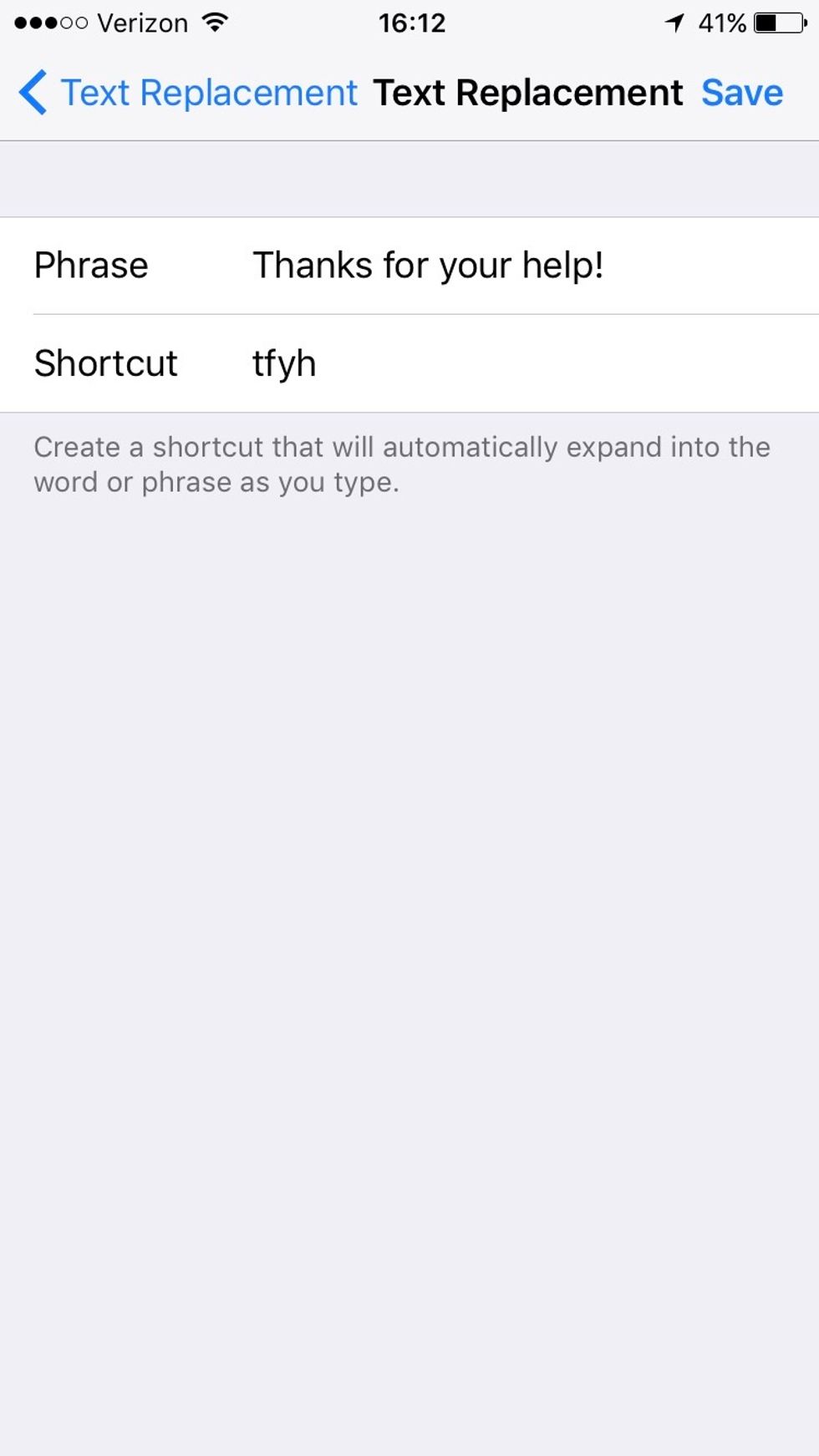Tap the Shortcut label

point(105,363)
